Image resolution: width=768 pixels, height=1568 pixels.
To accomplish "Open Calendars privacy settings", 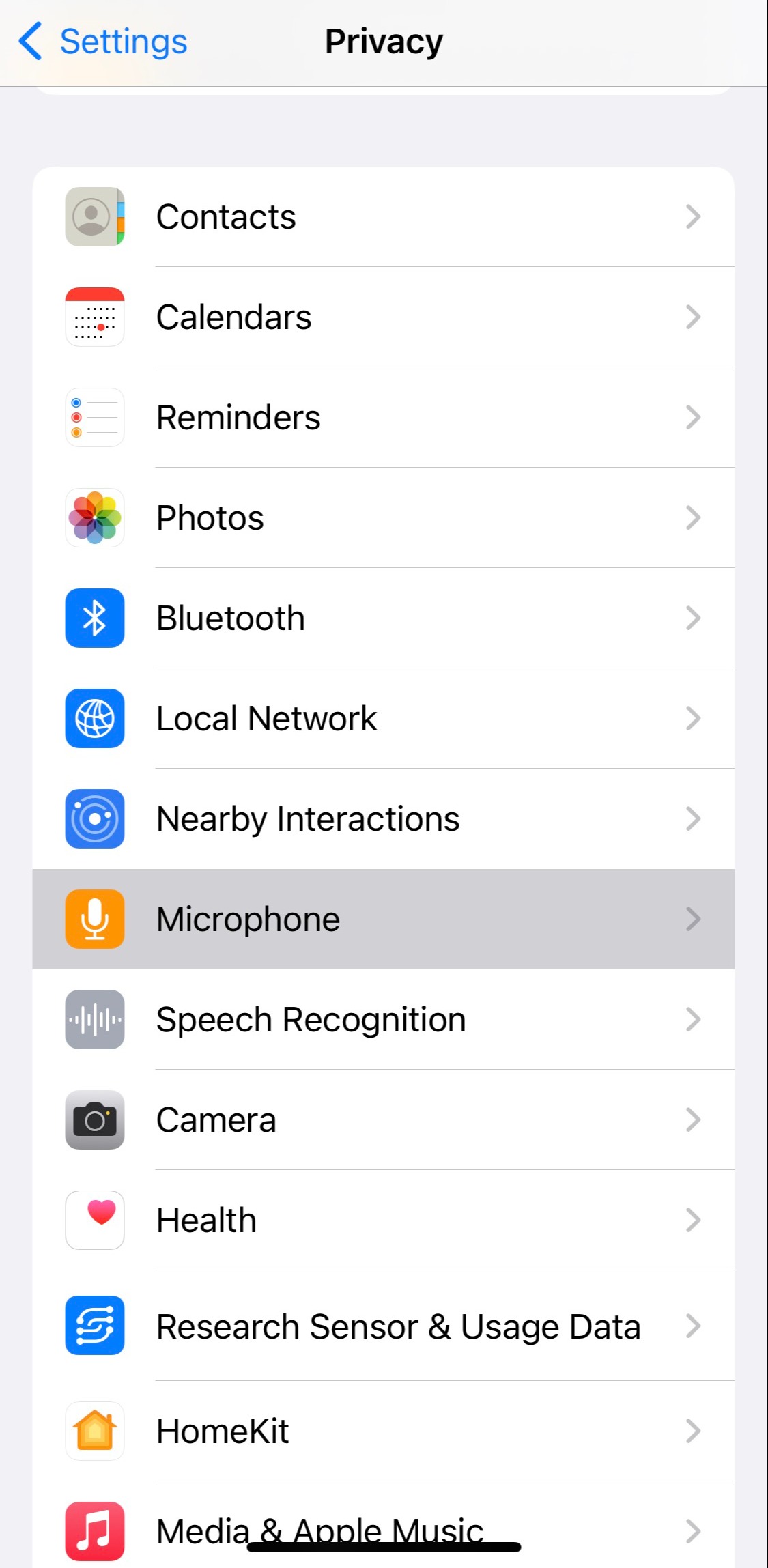I will (383, 317).
